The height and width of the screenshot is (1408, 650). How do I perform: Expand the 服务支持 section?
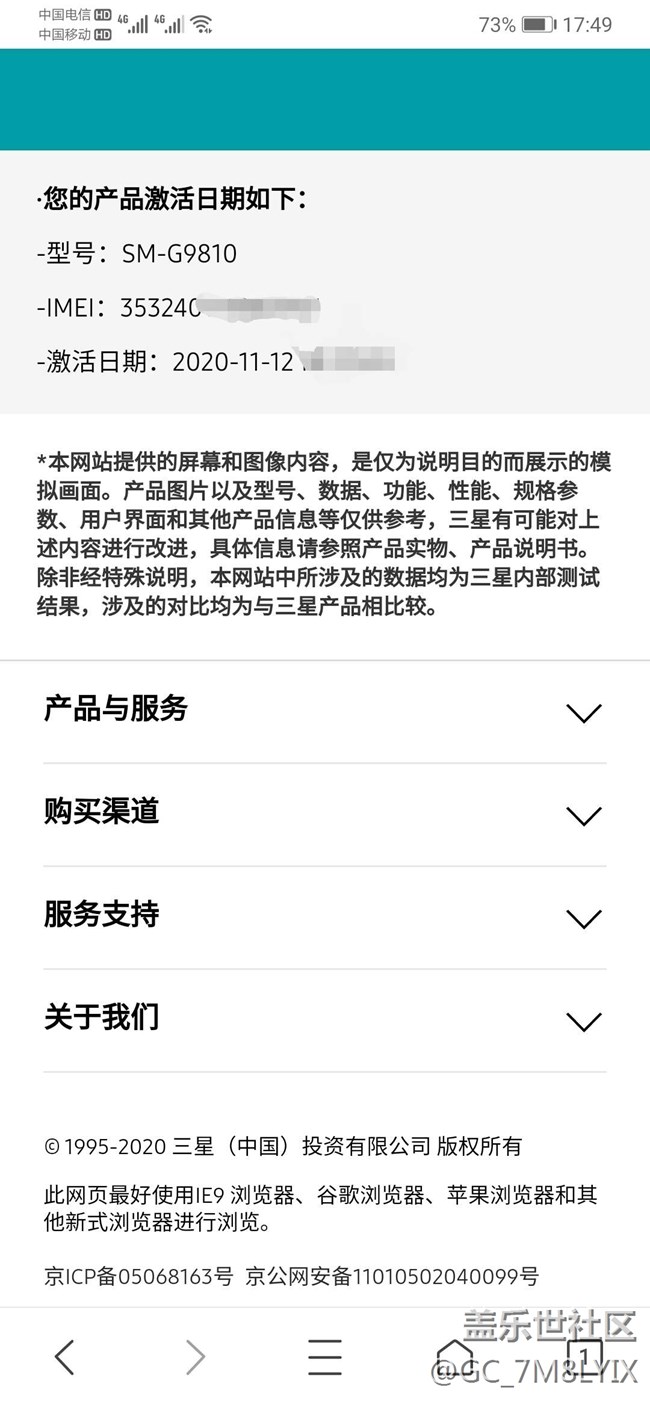click(324, 918)
